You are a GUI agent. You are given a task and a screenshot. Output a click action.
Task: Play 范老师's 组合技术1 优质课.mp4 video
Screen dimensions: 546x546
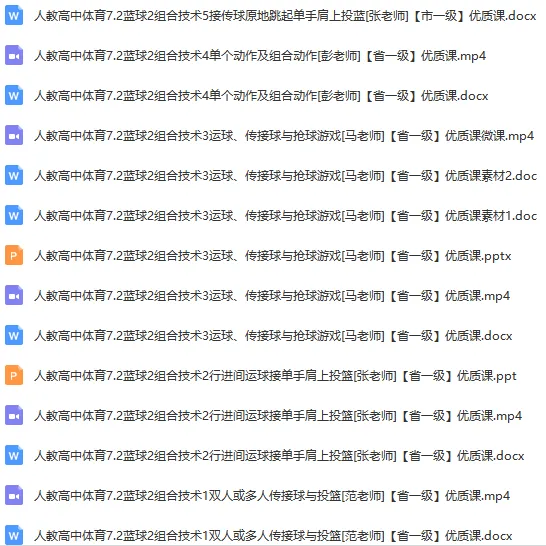(272, 496)
